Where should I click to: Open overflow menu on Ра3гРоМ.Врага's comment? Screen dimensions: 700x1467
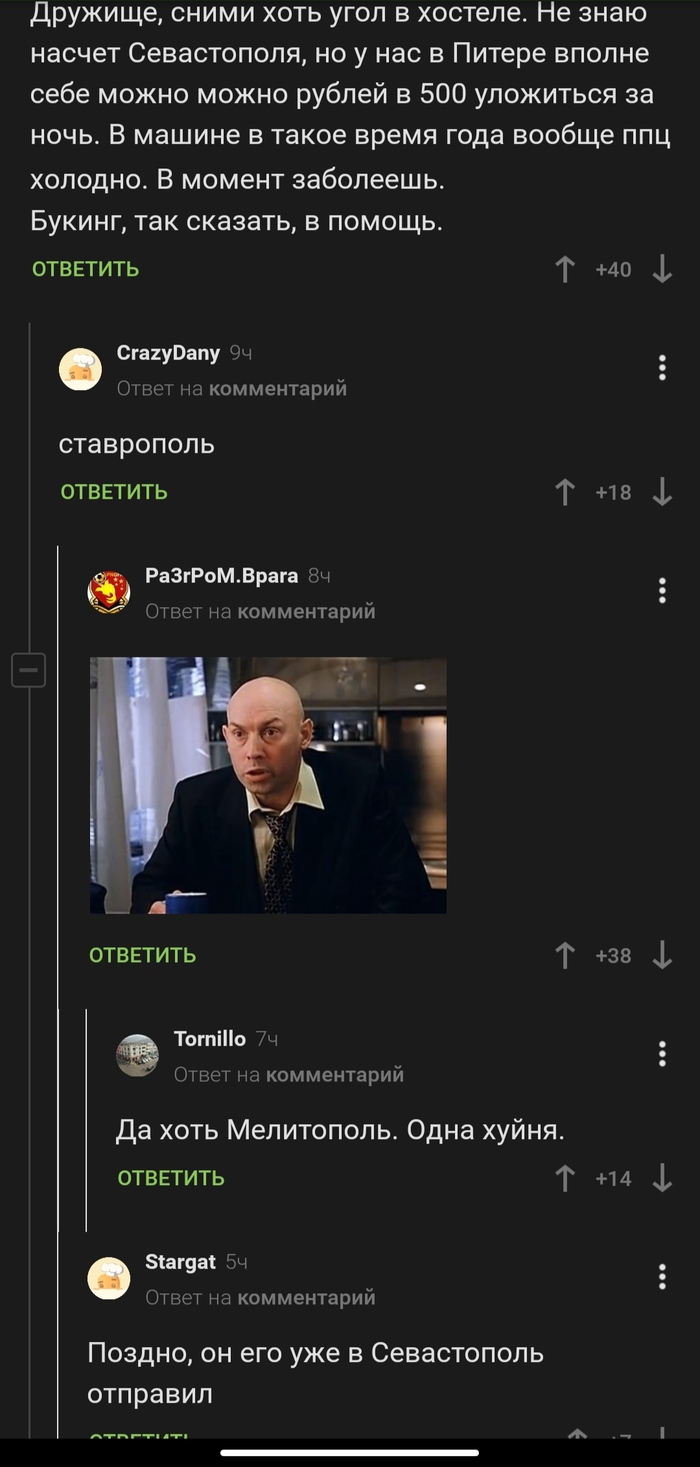click(662, 591)
